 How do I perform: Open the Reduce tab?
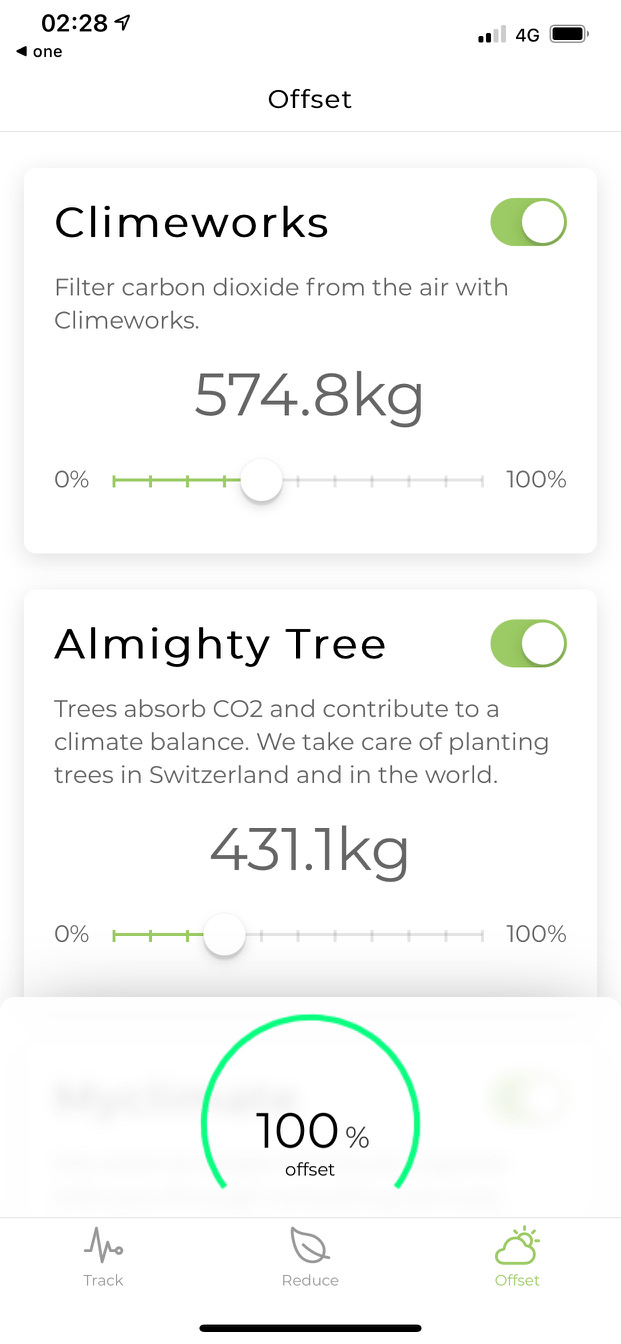310,1257
